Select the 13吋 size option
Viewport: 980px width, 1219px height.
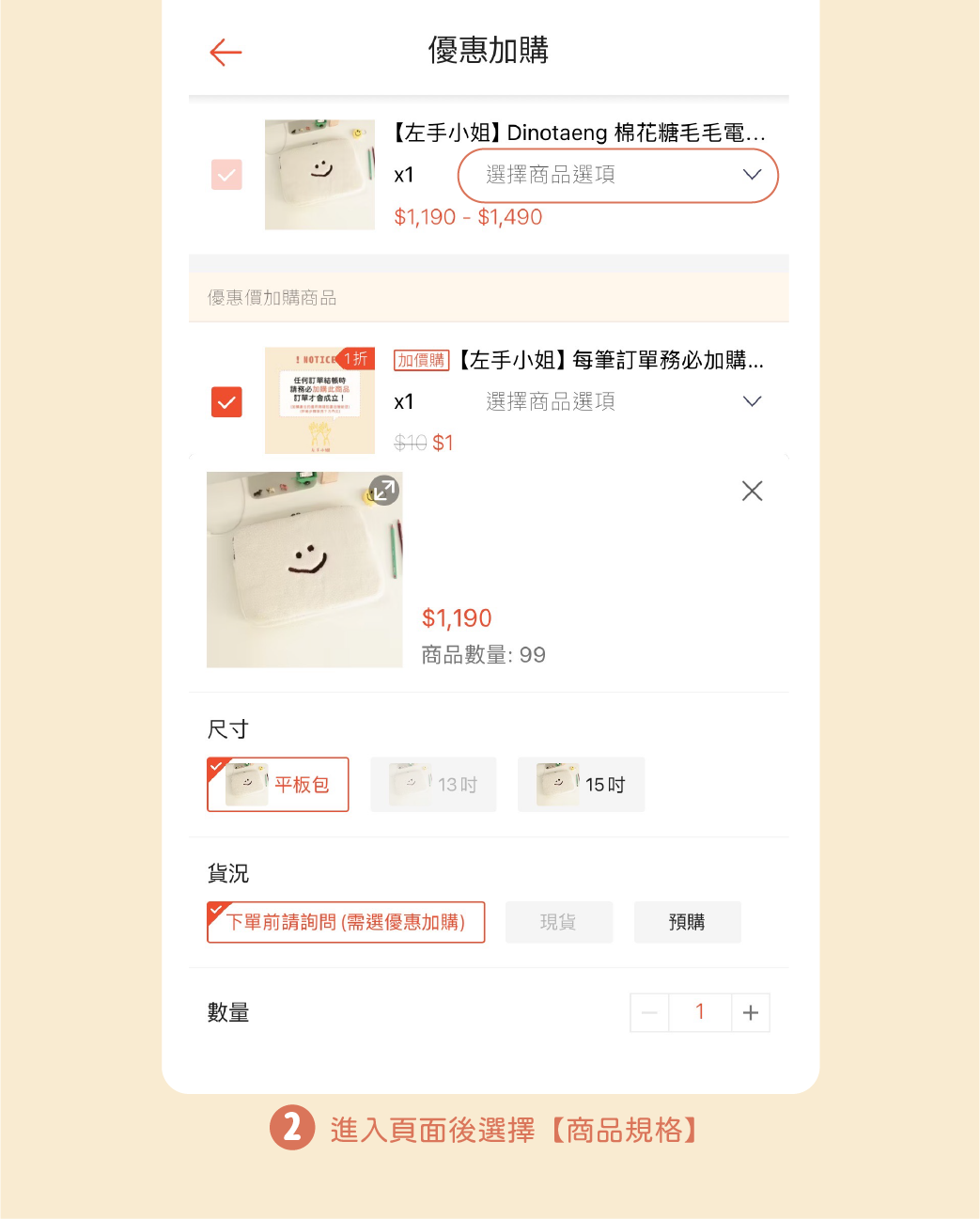[433, 784]
